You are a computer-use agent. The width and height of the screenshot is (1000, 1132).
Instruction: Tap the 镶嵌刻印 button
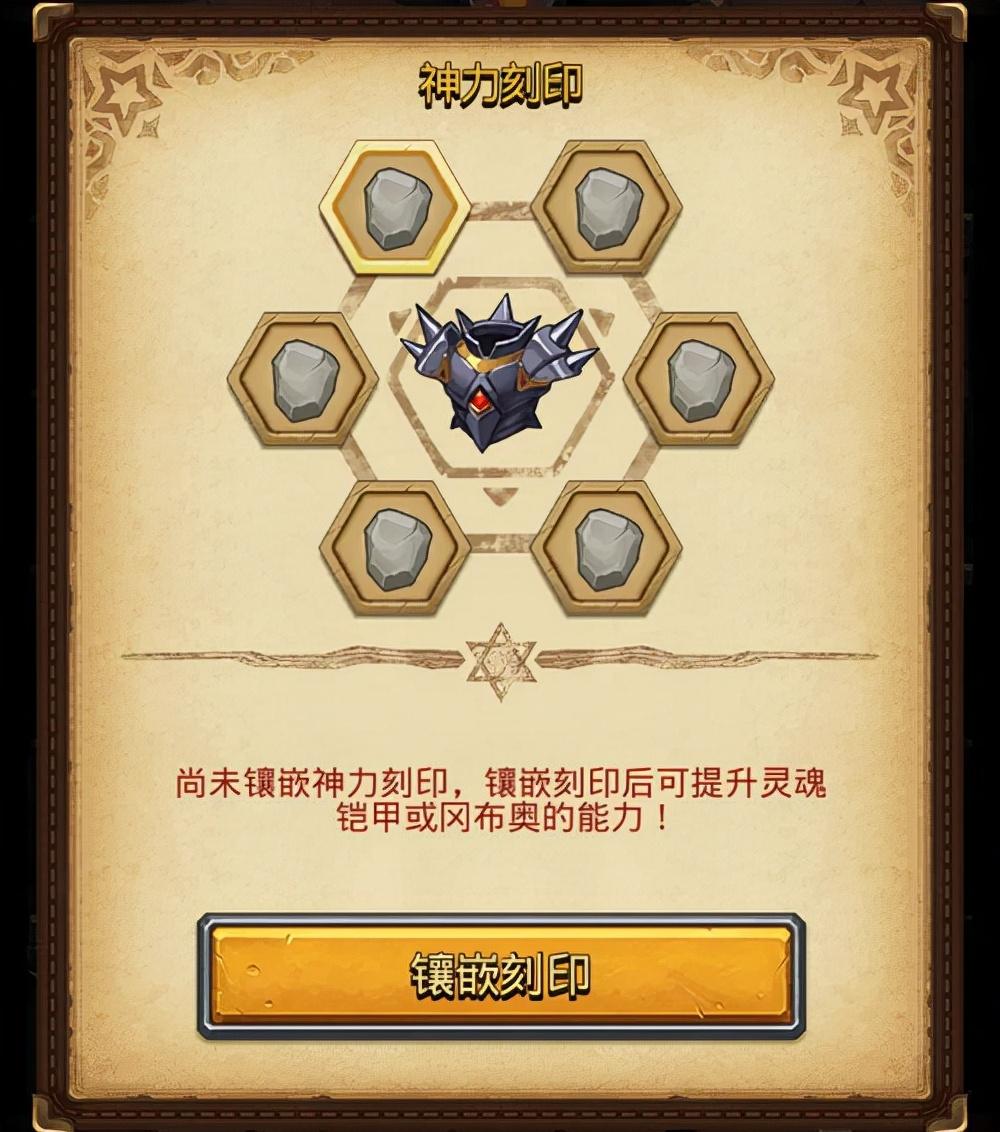(500, 975)
